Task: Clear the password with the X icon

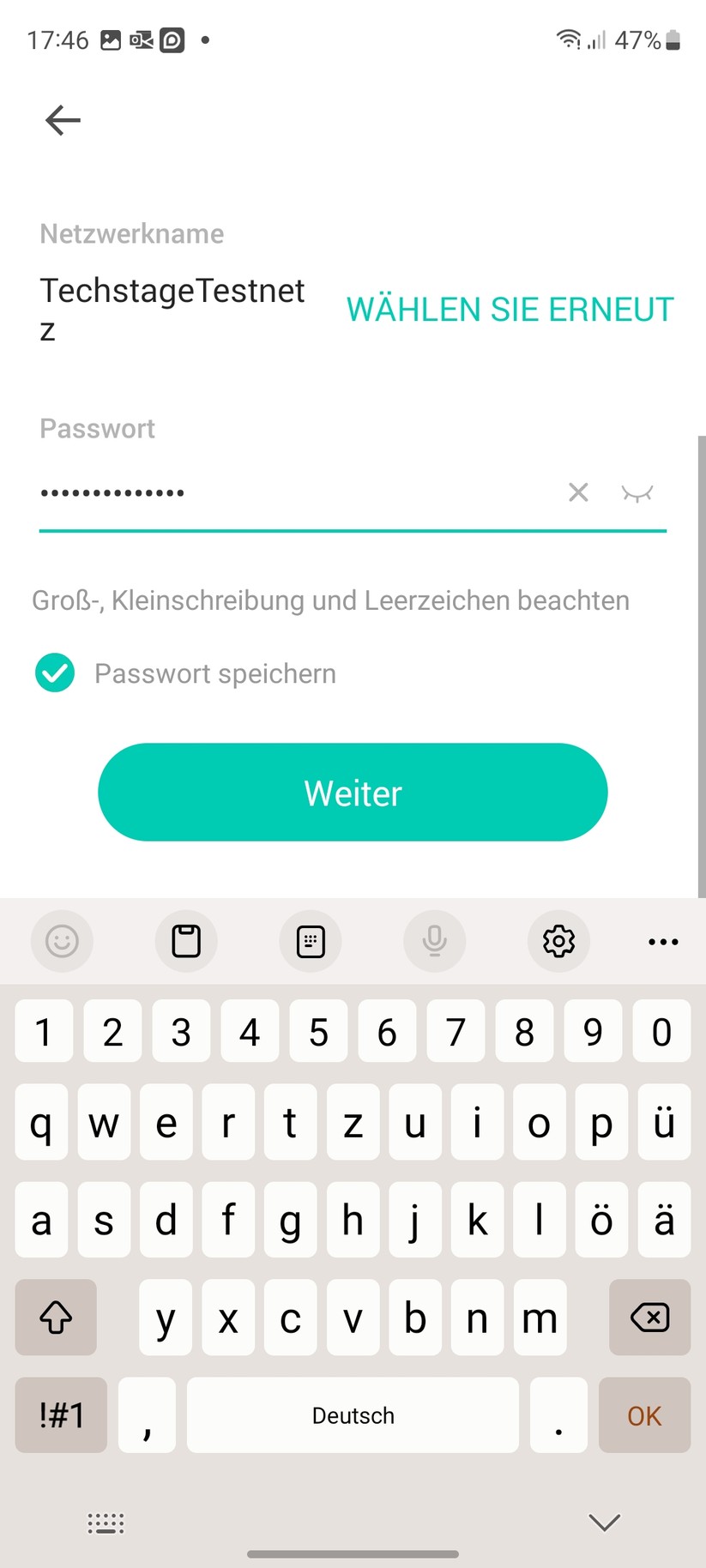Action: [x=578, y=492]
